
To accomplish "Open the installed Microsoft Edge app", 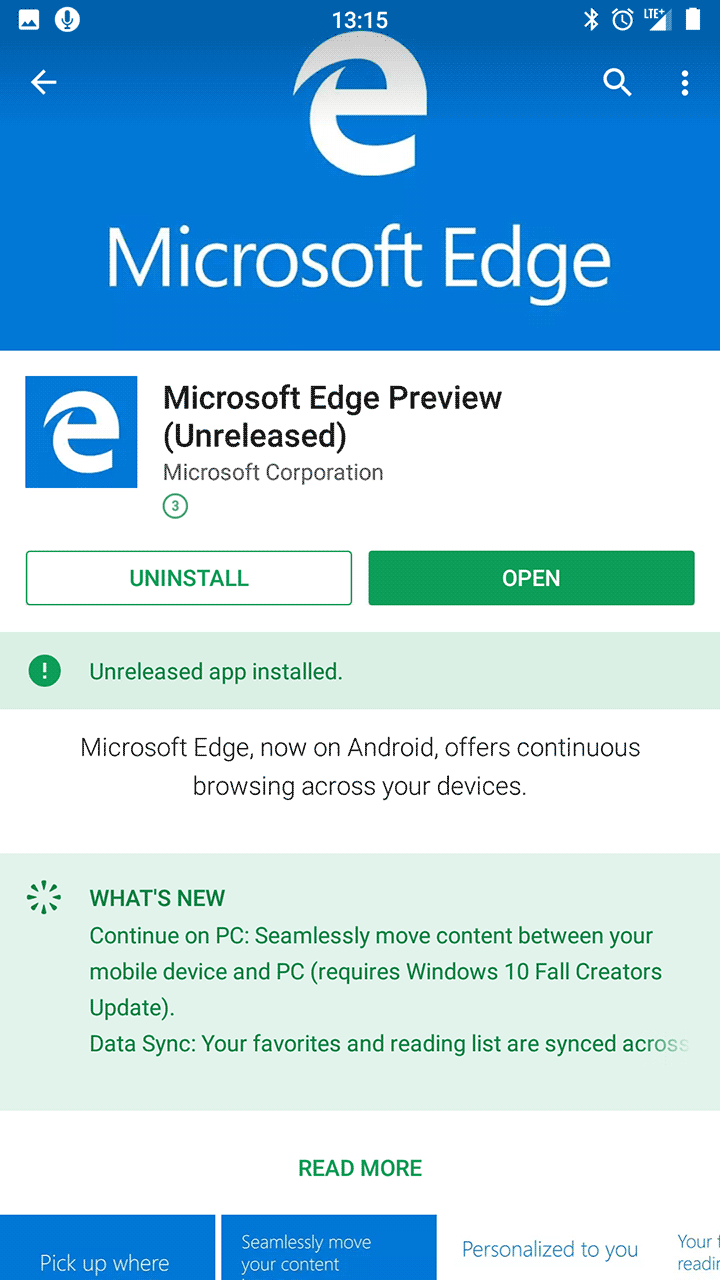I will pos(531,578).
